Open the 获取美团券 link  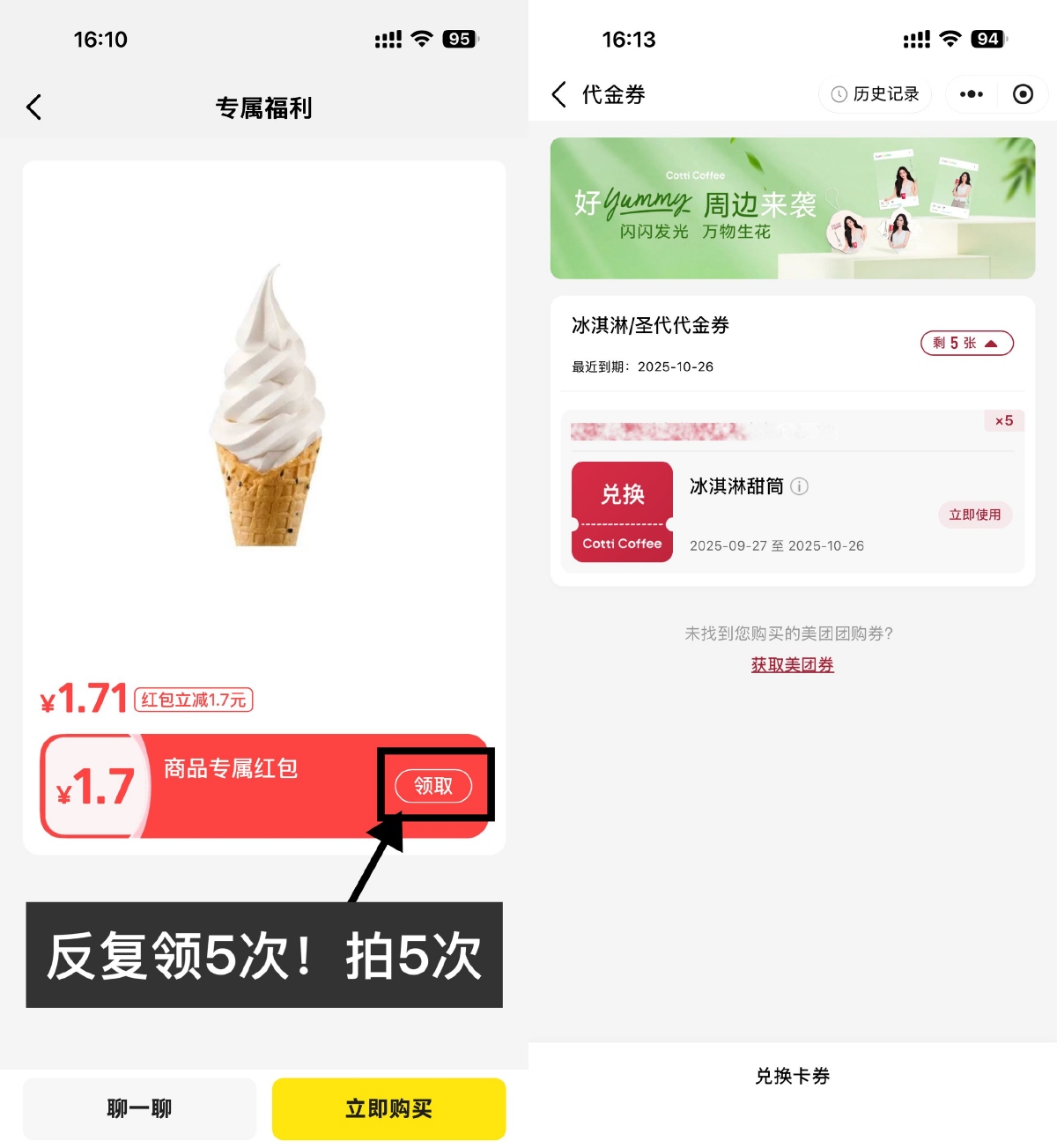[791, 664]
